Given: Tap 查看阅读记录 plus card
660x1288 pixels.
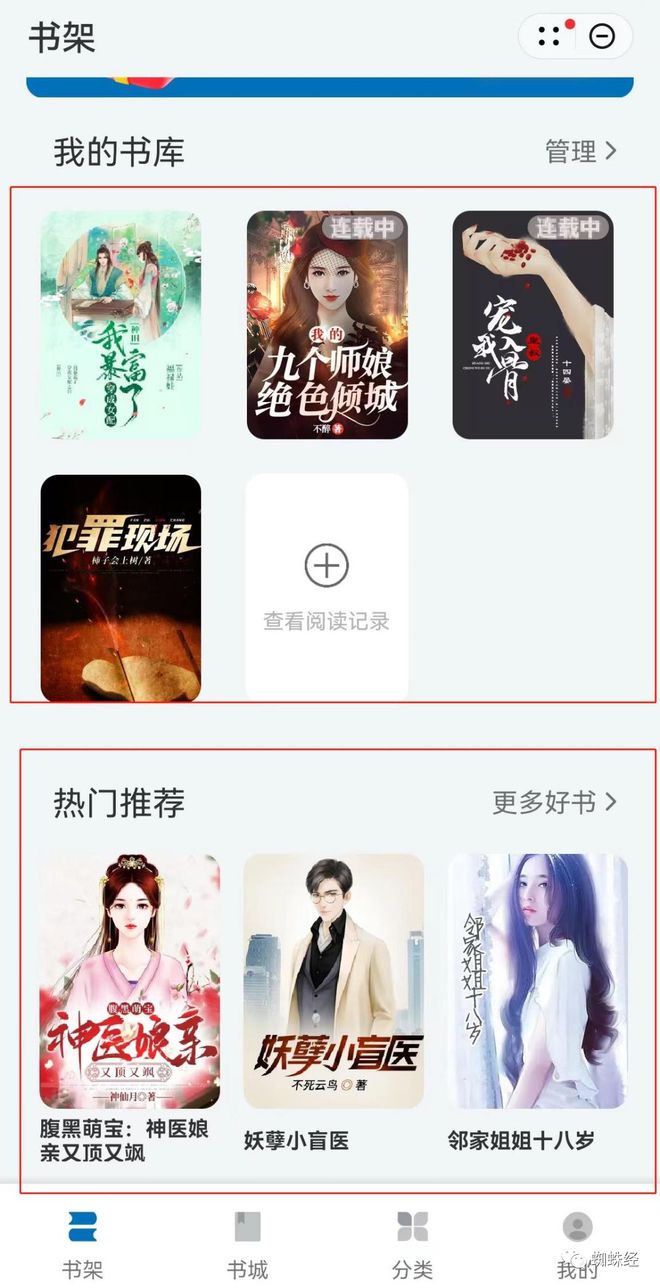Looking at the screenshot, I should pyautogui.click(x=327, y=588).
